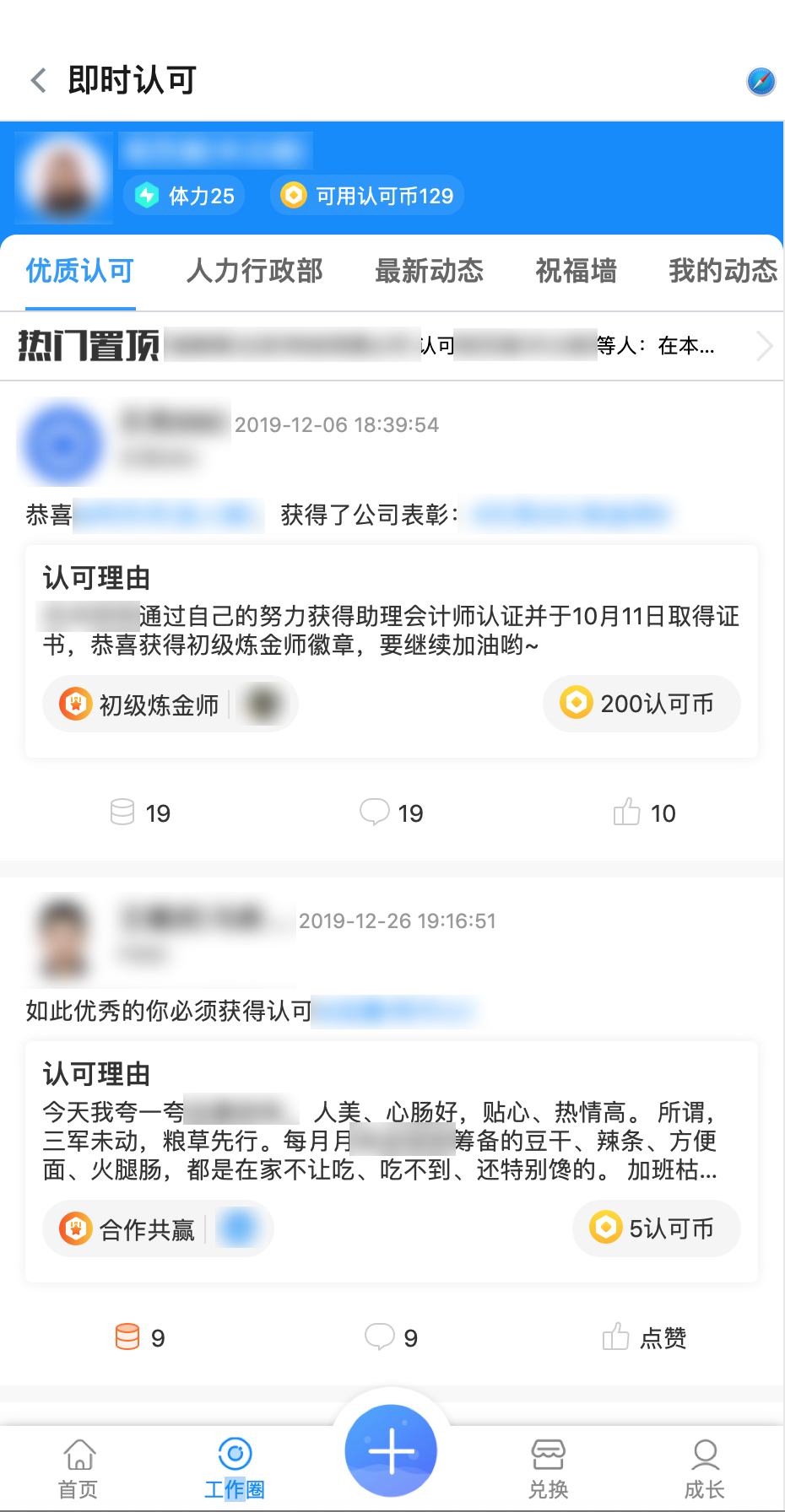Viewport: 785px width, 1512px height.
Task: Open the 祝福墙 tab
Action: click(x=576, y=271)
